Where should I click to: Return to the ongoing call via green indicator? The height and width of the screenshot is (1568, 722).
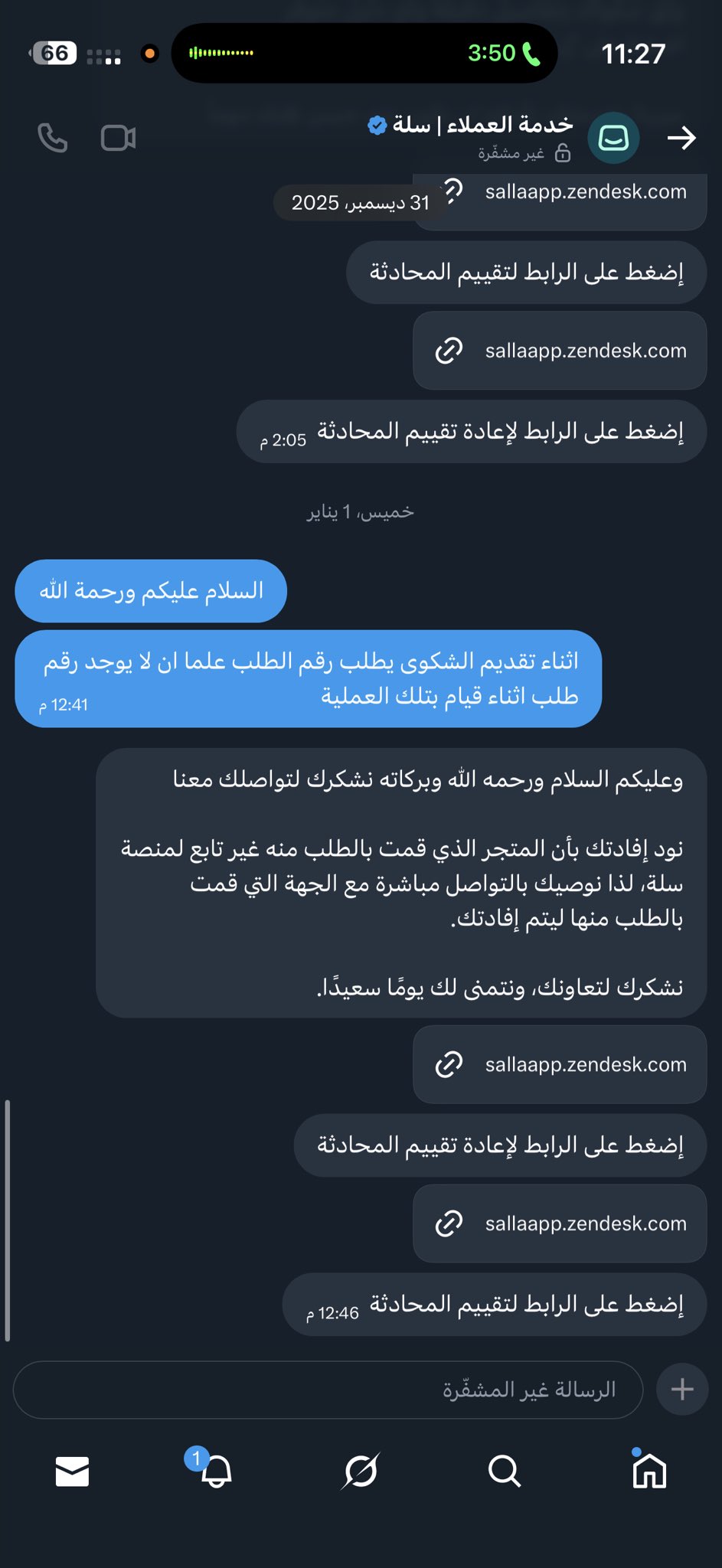coord(504,53)
